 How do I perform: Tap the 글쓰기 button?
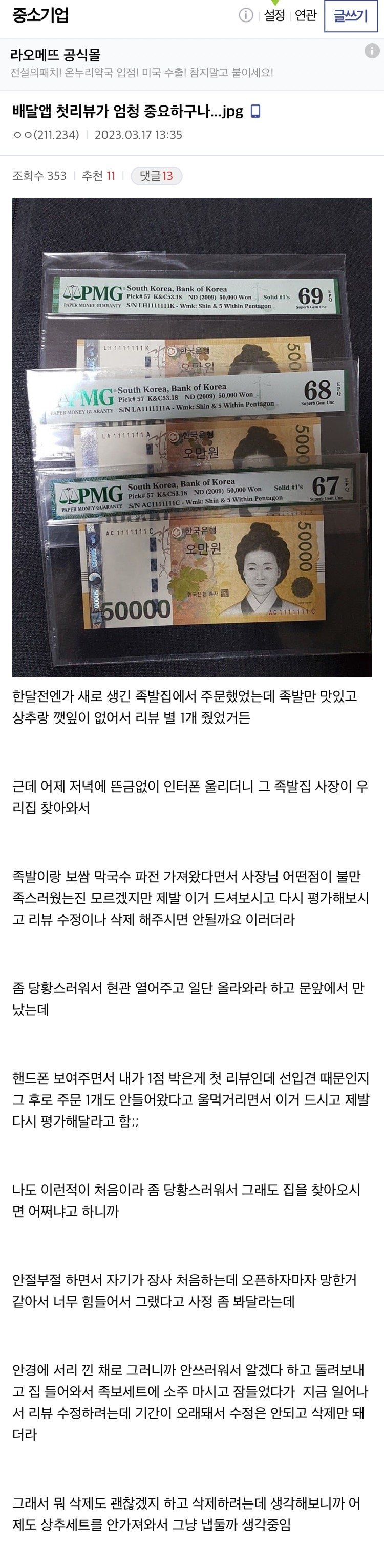[351, 16]
